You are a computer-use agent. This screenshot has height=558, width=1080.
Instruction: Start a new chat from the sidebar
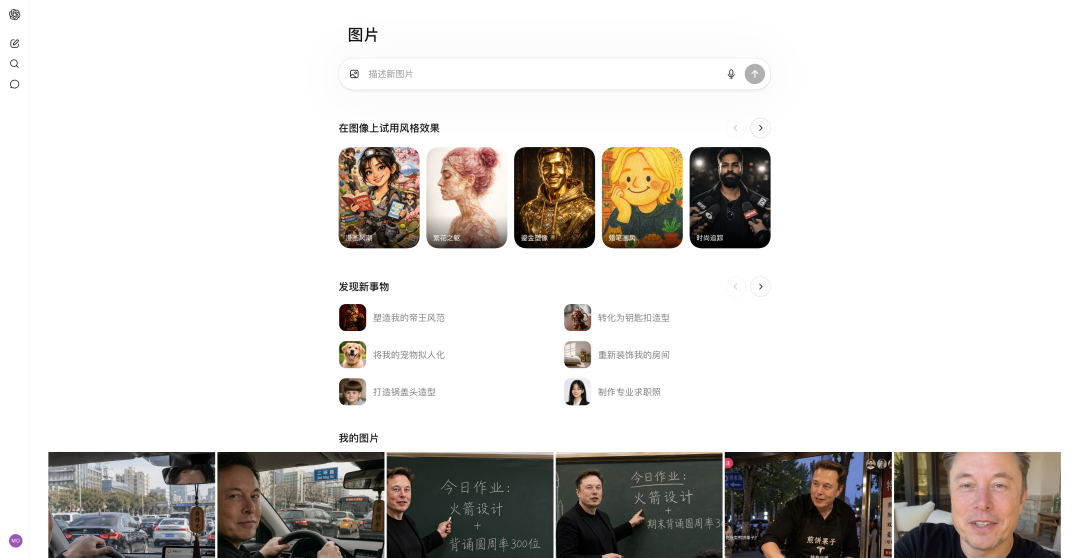click(x=14, y=43)
